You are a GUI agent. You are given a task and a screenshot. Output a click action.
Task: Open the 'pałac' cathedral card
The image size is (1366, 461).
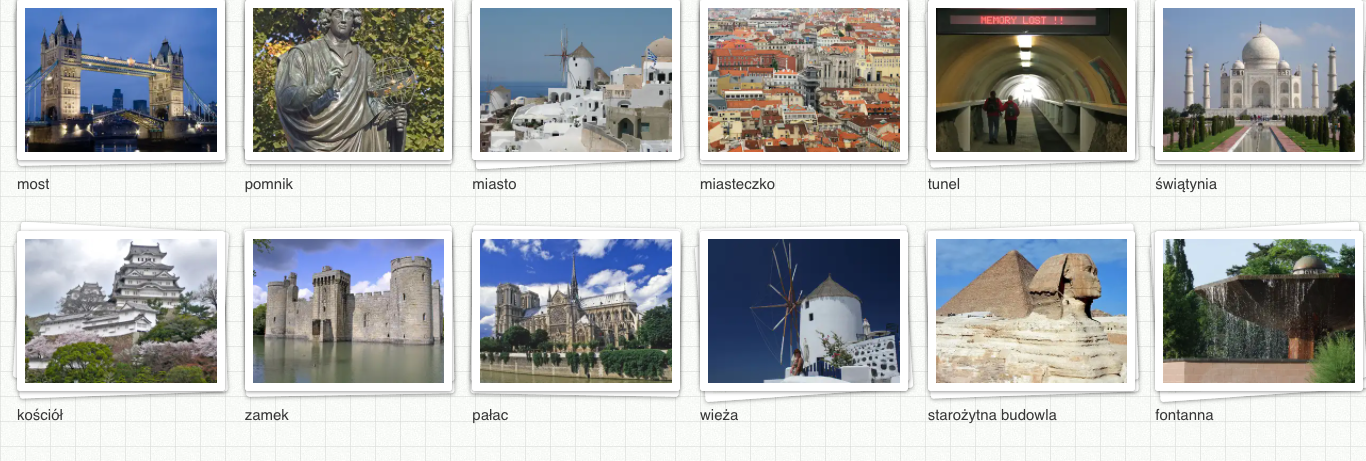pyautogui.click(x=576, y=311)
